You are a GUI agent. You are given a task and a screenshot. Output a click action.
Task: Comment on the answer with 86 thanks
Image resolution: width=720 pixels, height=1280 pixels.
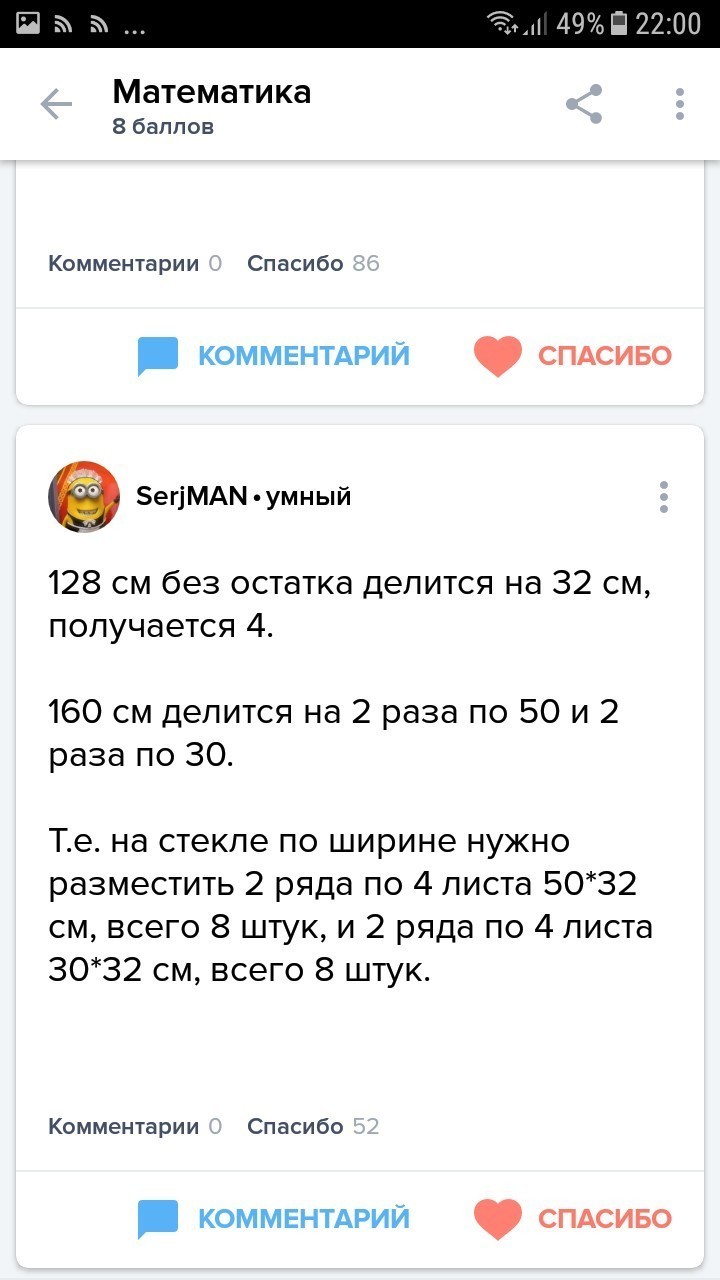tap(274, 356)
